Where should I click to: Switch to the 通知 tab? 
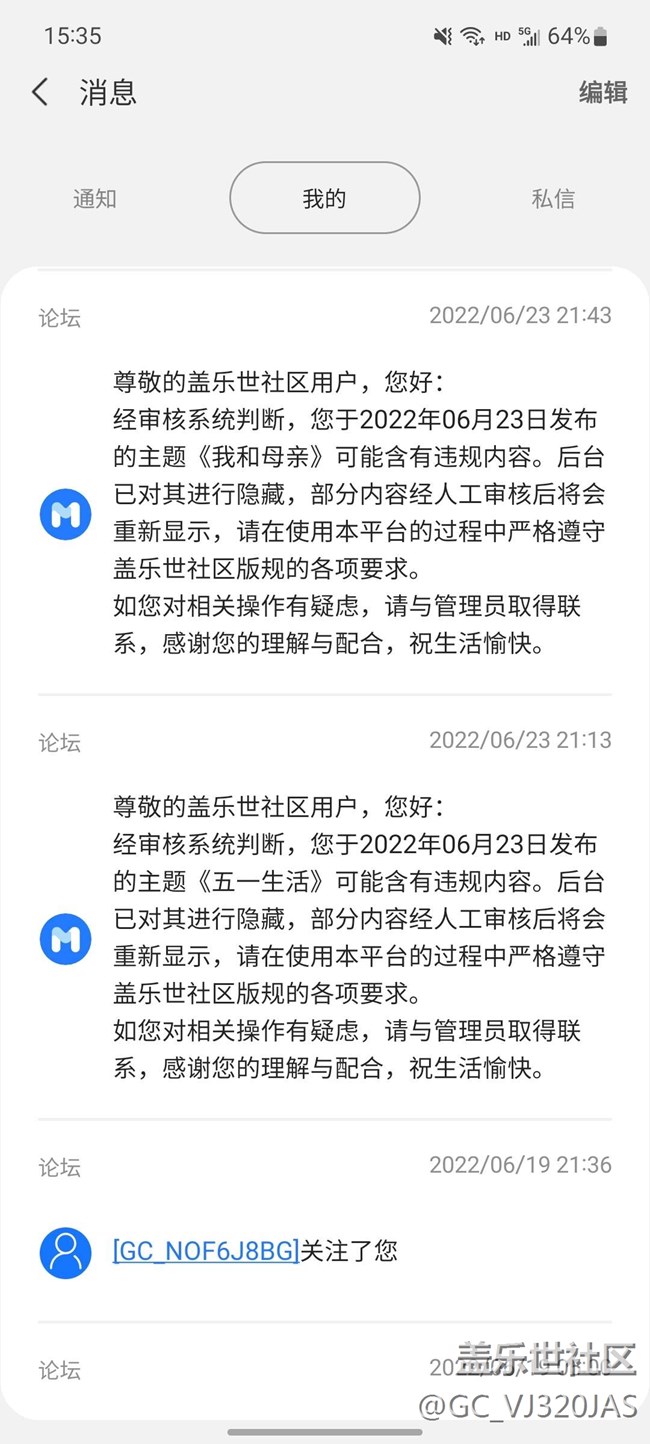[95, 199]
